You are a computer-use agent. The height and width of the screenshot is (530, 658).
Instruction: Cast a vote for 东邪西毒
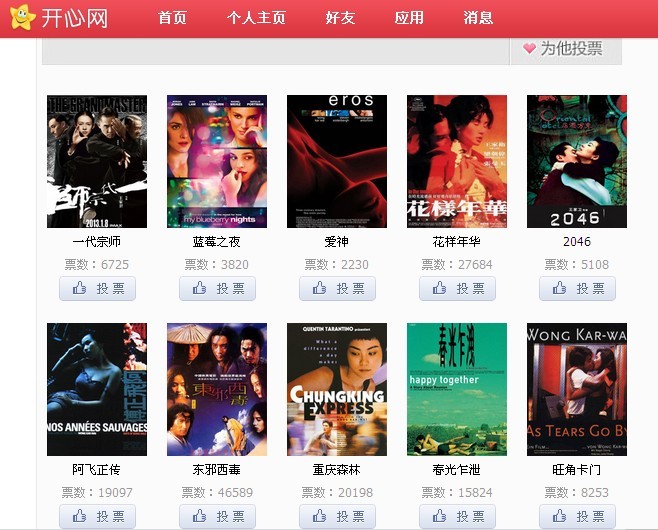[x=217, y=516]
